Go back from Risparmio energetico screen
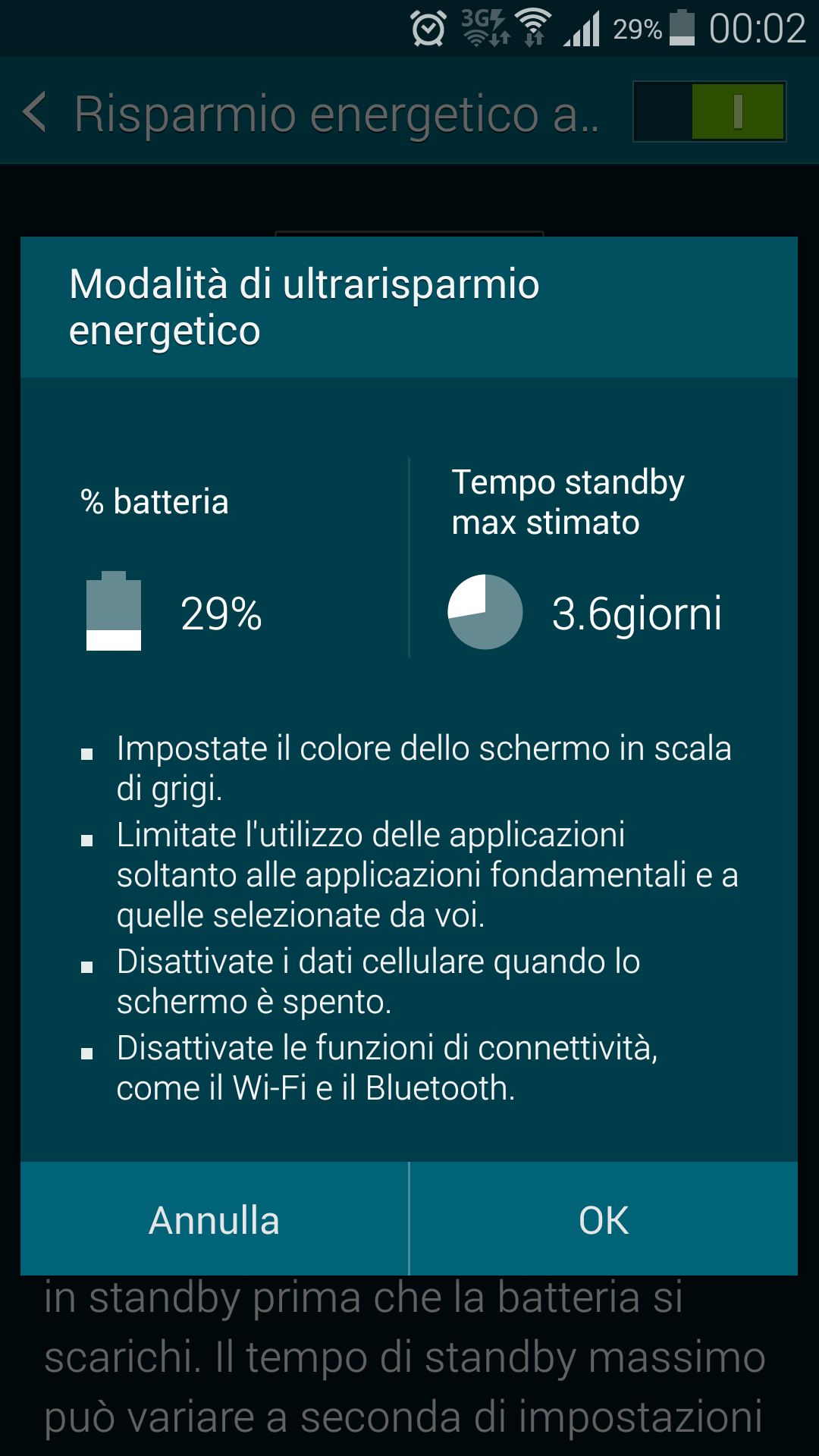This screenshot has height=1456, width=819. click(35, 112)
